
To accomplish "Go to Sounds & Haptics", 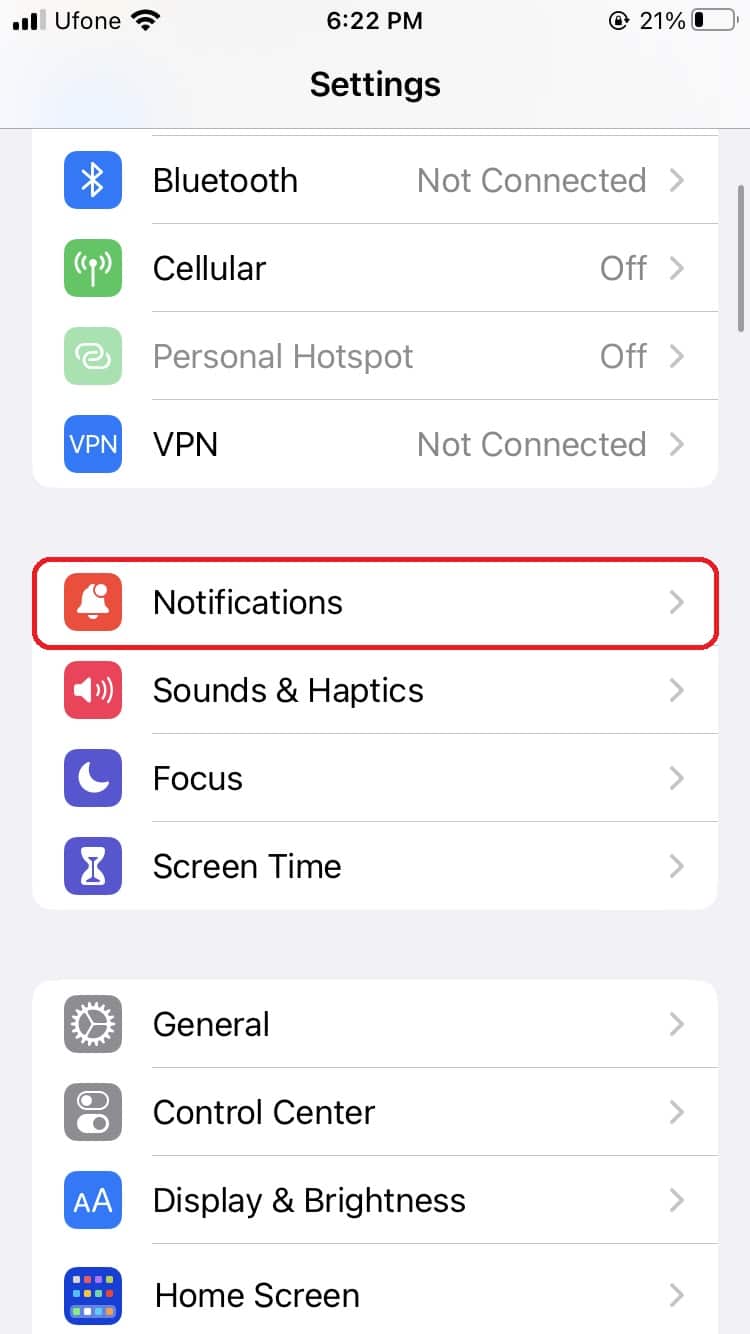I will (375, 690).
